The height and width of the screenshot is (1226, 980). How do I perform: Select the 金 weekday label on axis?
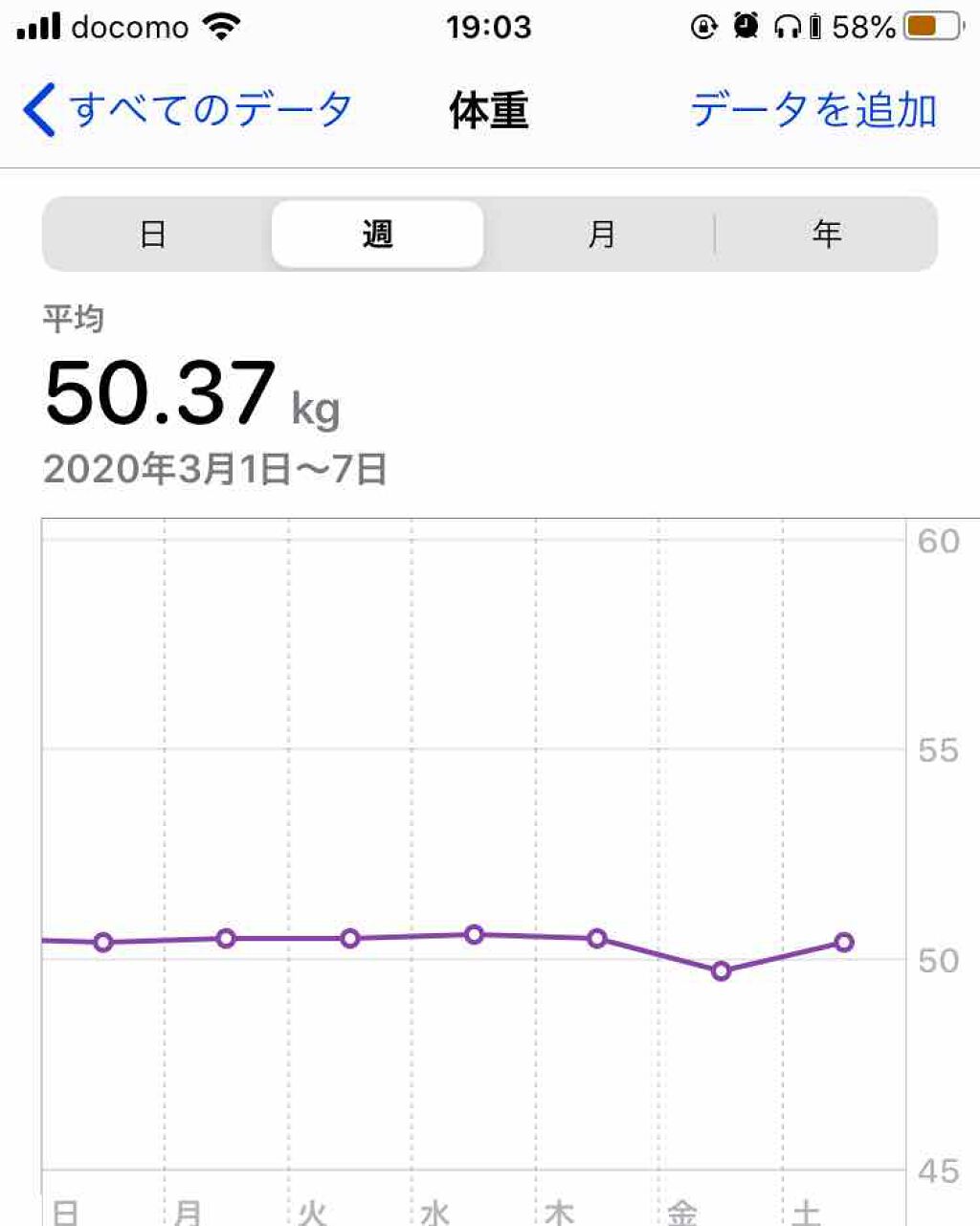[x=684, y=1213]
